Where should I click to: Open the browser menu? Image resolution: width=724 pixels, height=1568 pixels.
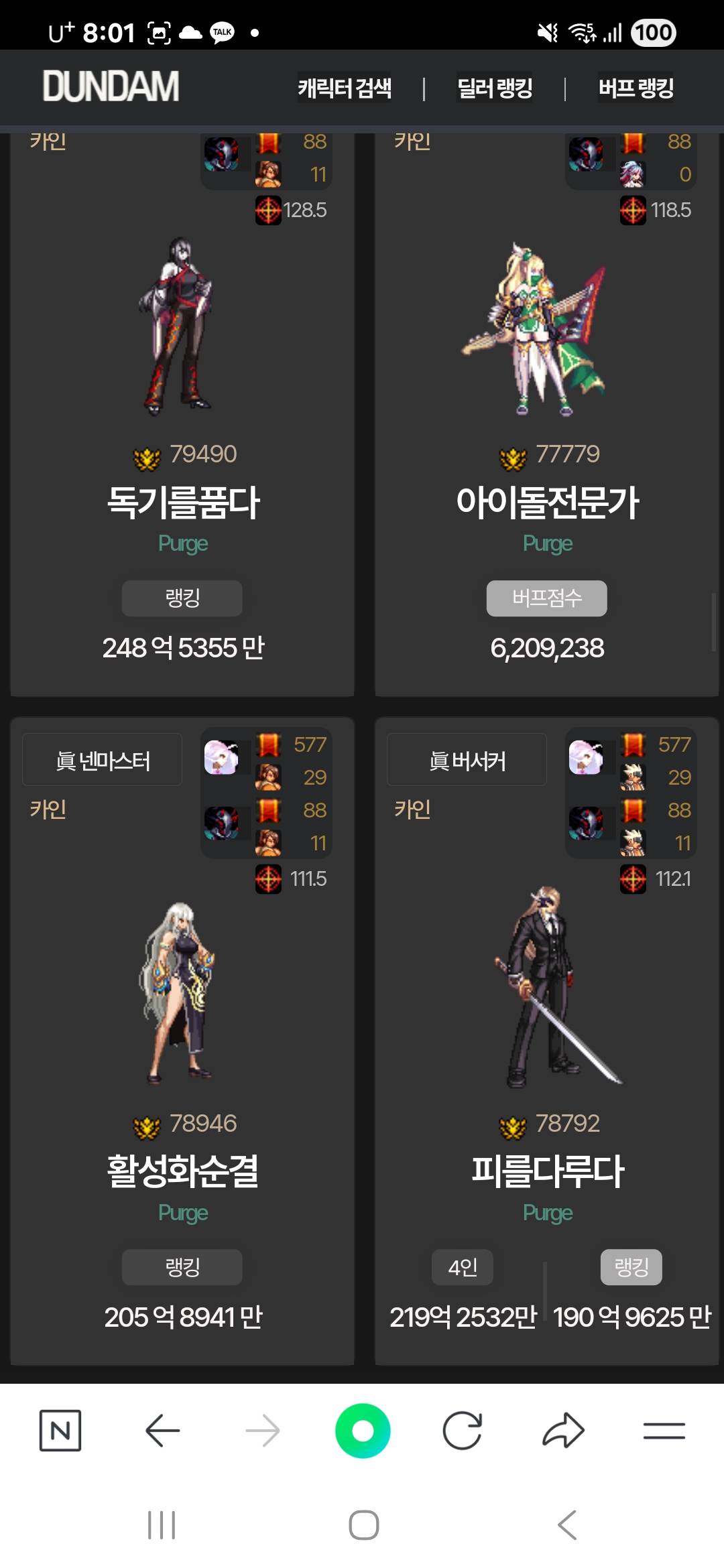click(664, 1431)
